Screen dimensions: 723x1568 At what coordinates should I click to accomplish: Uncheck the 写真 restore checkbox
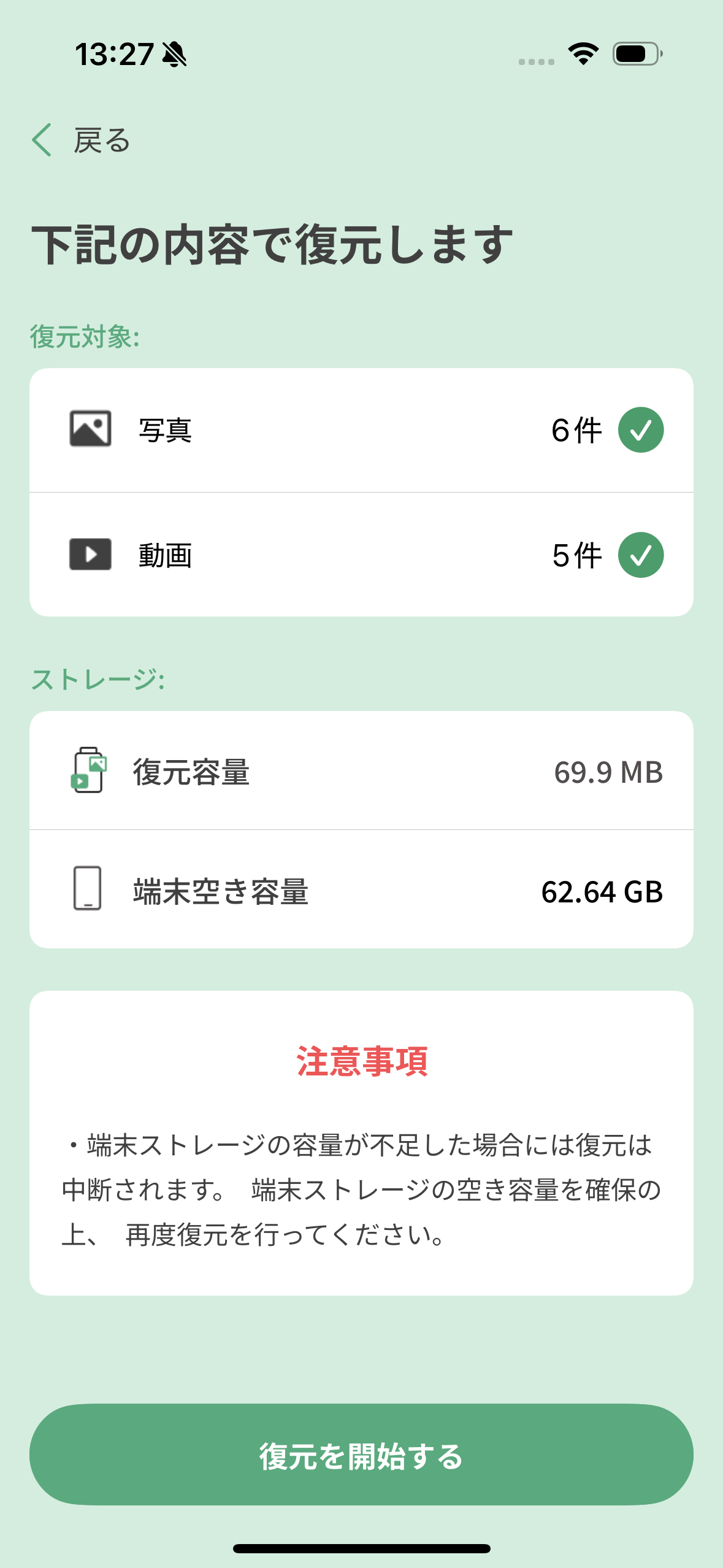[640, 430]
